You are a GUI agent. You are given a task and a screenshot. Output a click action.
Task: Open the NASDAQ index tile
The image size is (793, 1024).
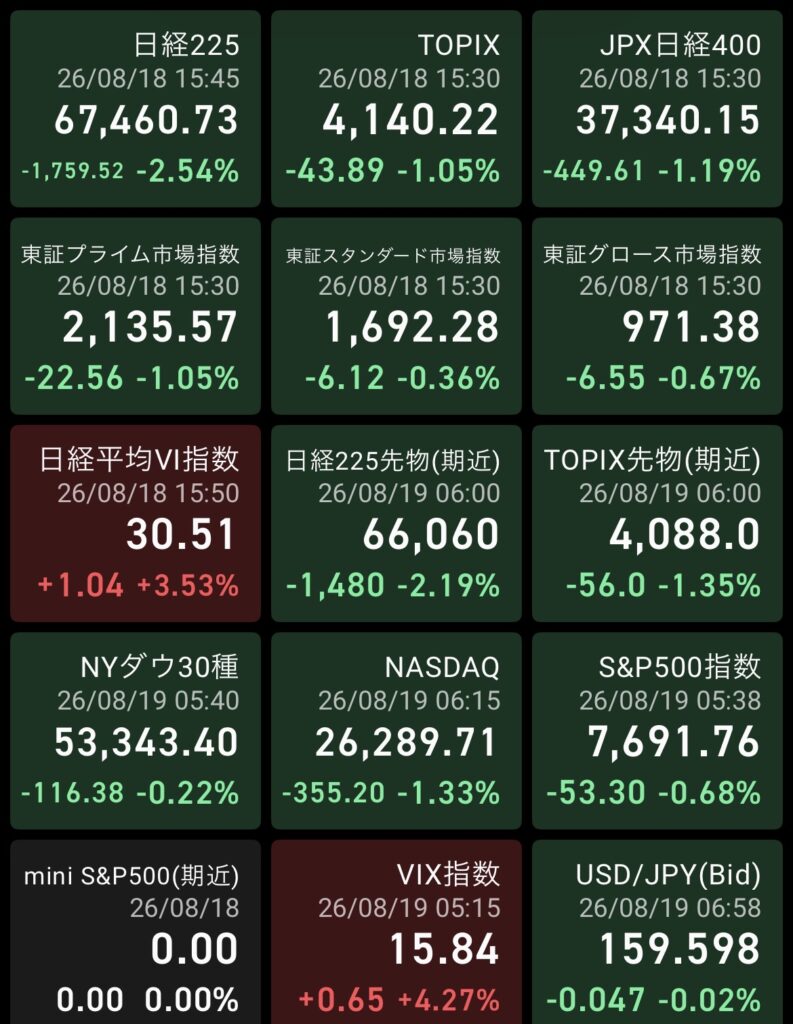tap(396, 731)
